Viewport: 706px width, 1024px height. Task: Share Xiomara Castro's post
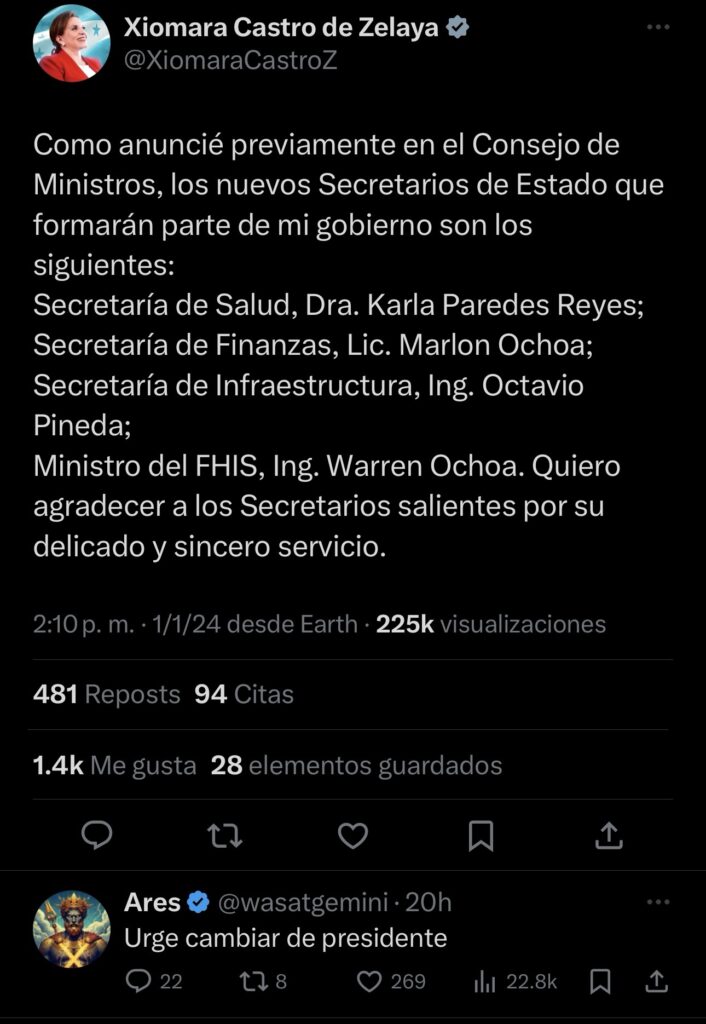(609, 835)
